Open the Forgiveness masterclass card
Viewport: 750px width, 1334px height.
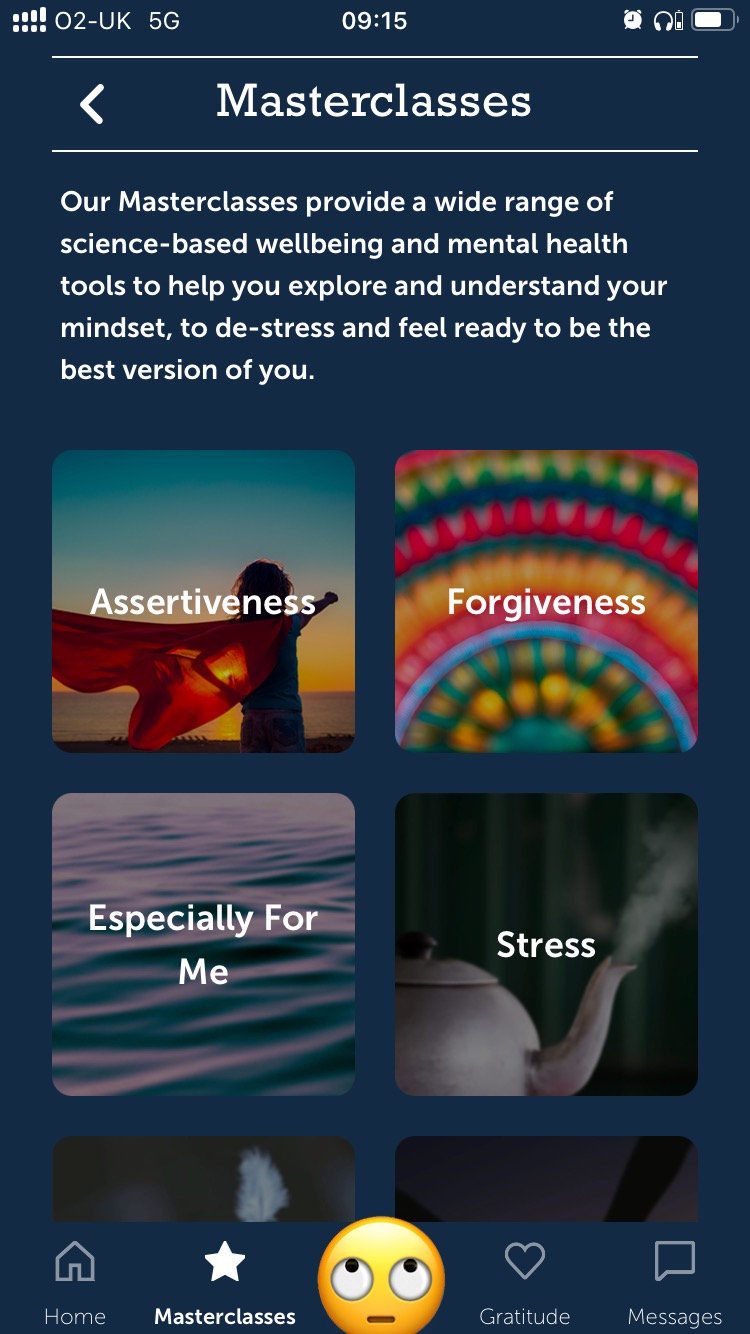546,601
